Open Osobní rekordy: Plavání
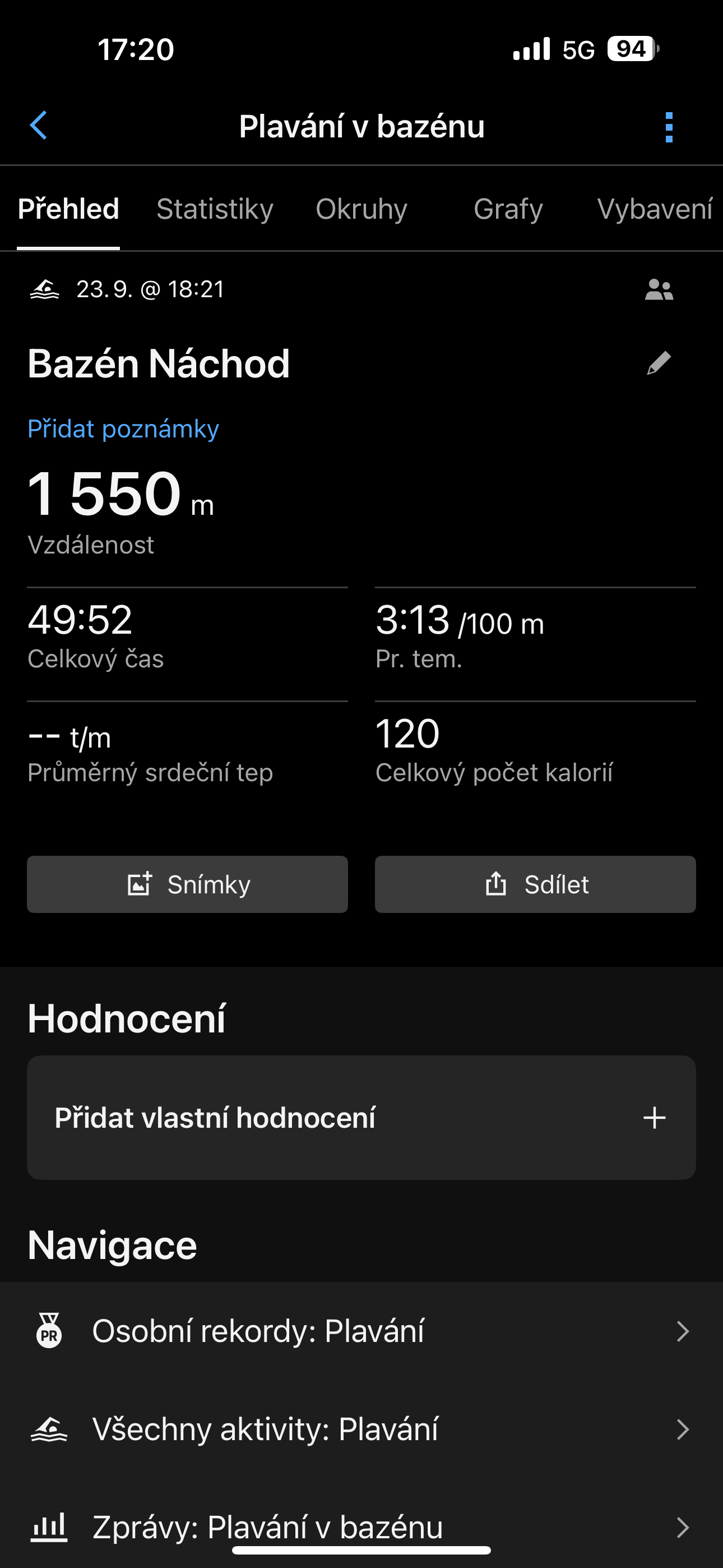This screenshot has height=1568, width=723. point(361,1331)
